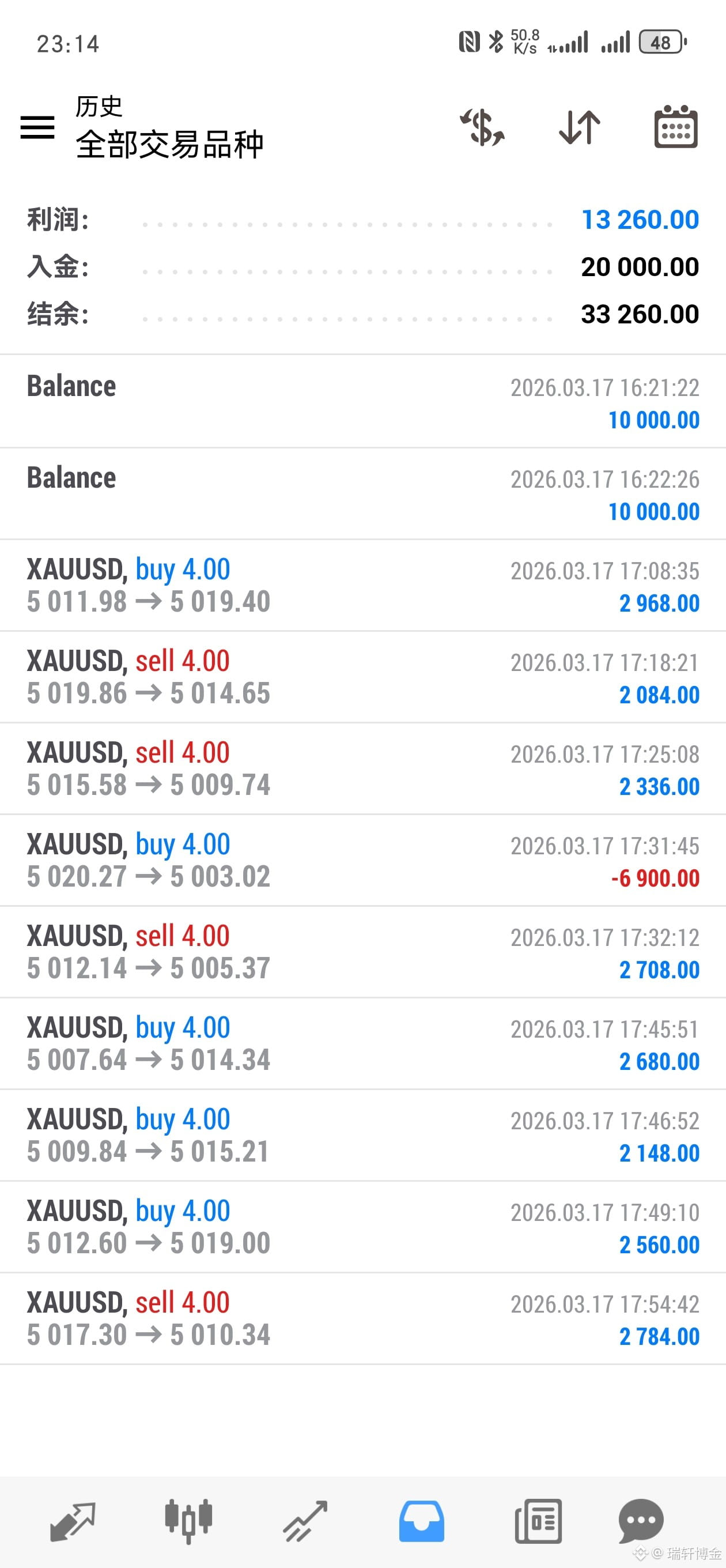Expand the losing trade showing -6 900.00
726x1568 pixels.
click(362, 860)
